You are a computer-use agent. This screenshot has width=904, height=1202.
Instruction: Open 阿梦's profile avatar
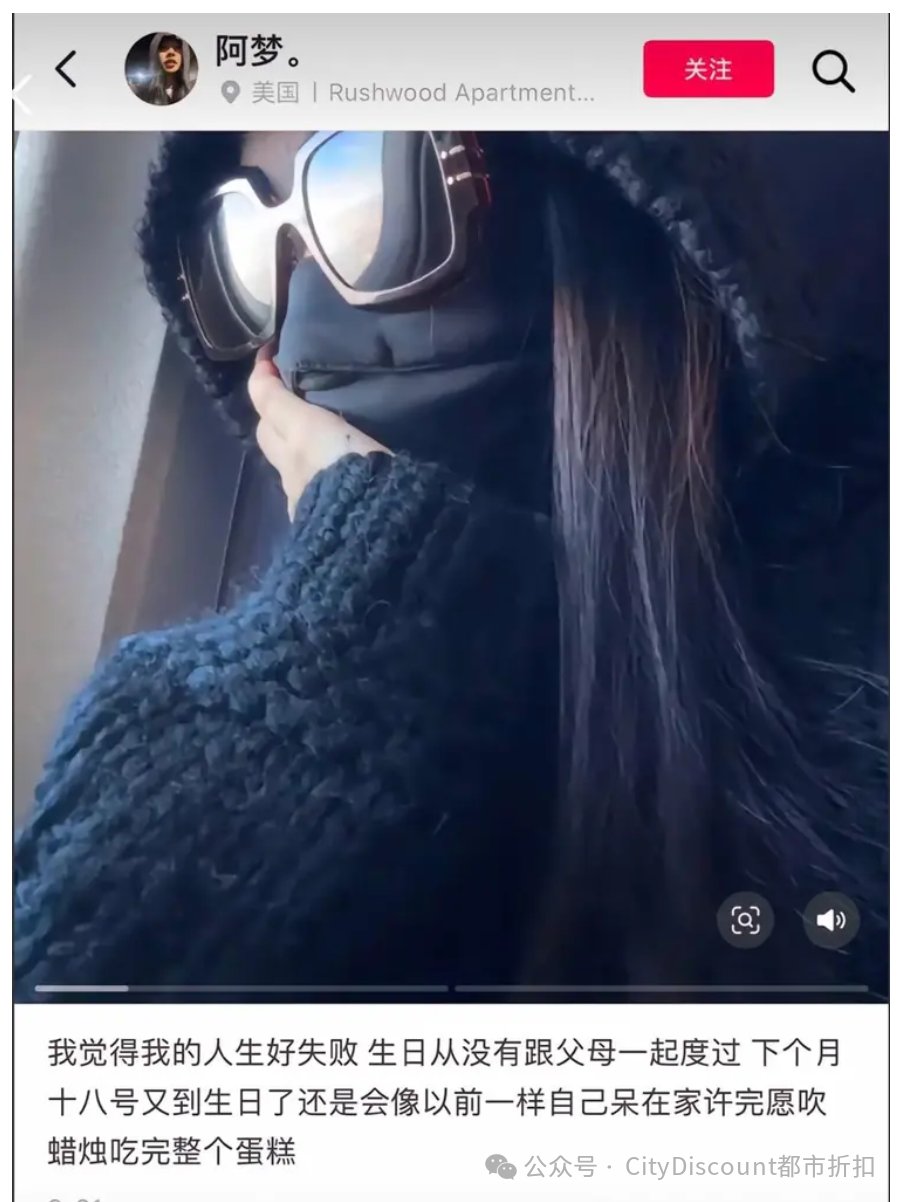point(161,69)
